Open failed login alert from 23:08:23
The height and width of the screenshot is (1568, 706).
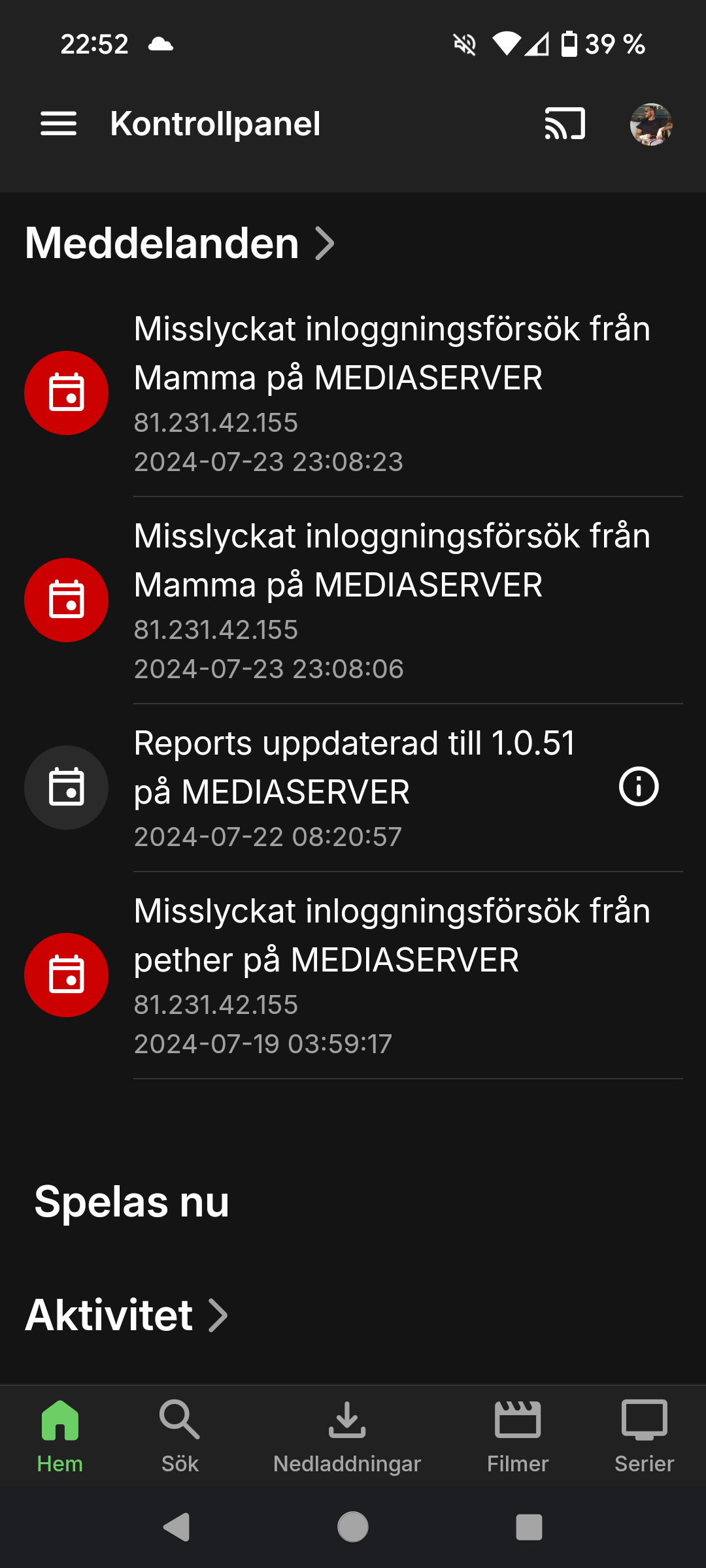click(x=392, y=393)
